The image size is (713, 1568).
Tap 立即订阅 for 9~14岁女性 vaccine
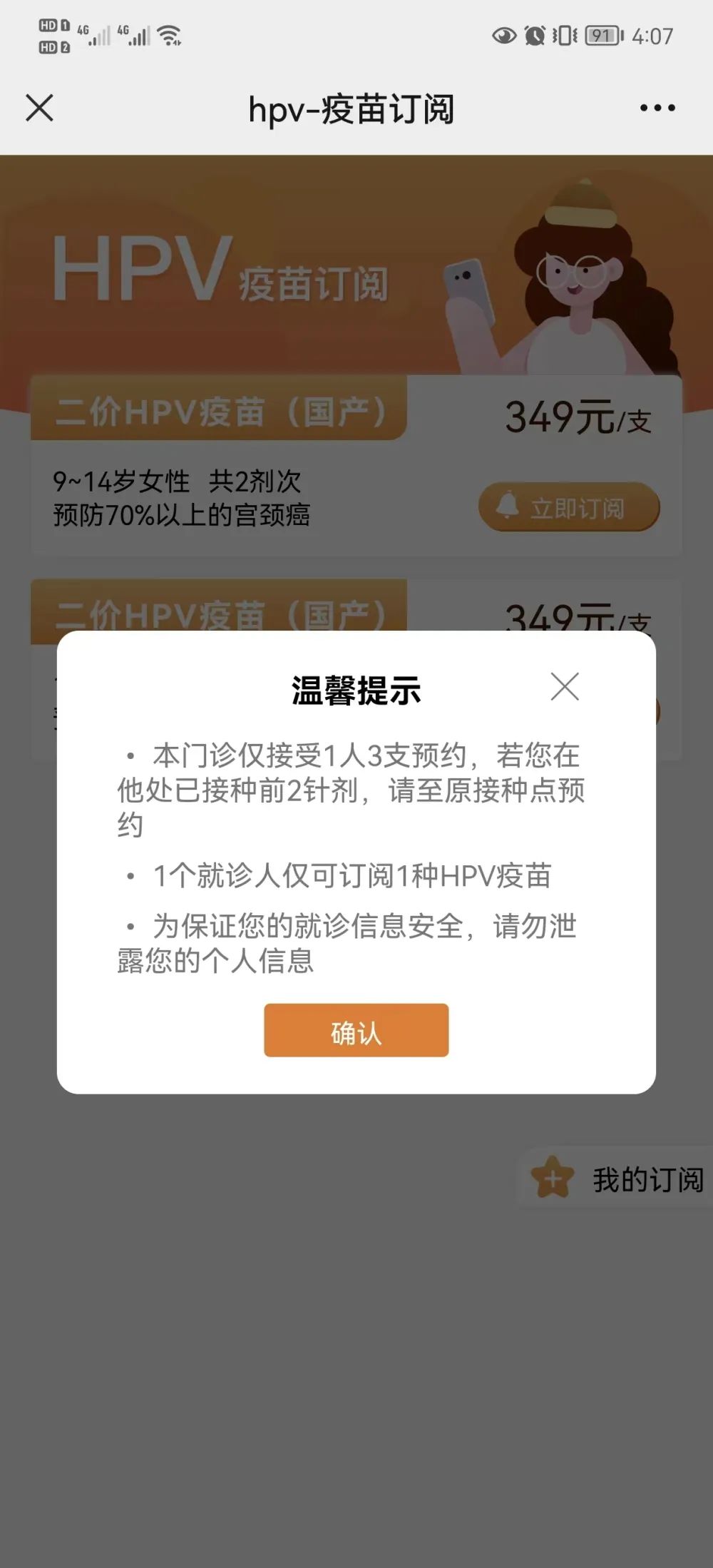tap(568, 507)
